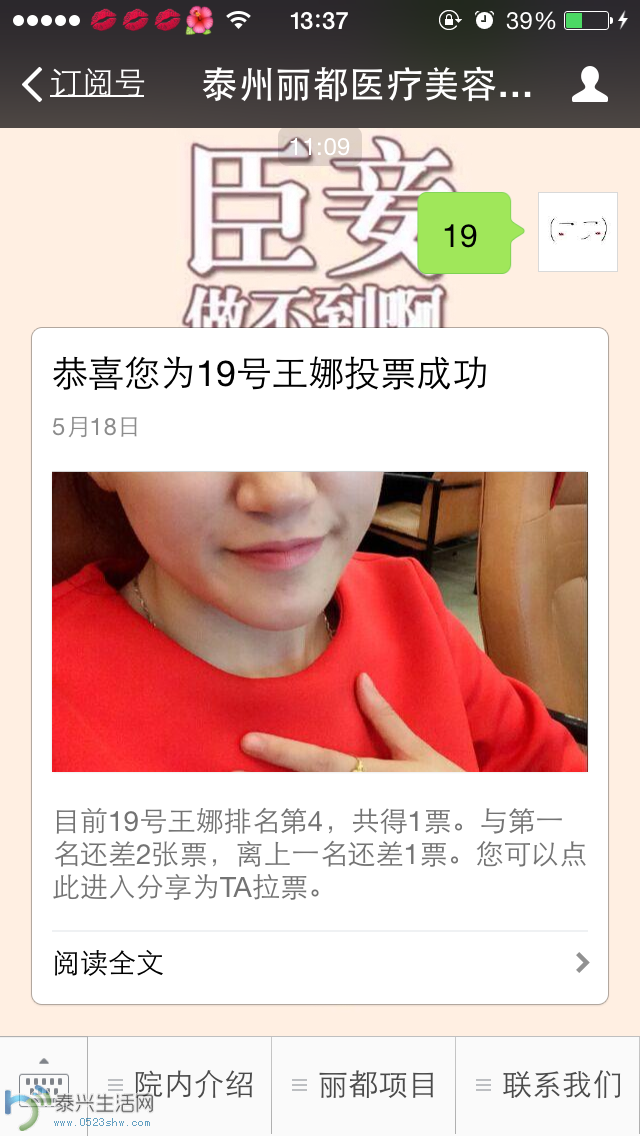Viewport: 640px width, 1136px height.
Task: Go back to 订阅号 list
Action: coord(84,84)
